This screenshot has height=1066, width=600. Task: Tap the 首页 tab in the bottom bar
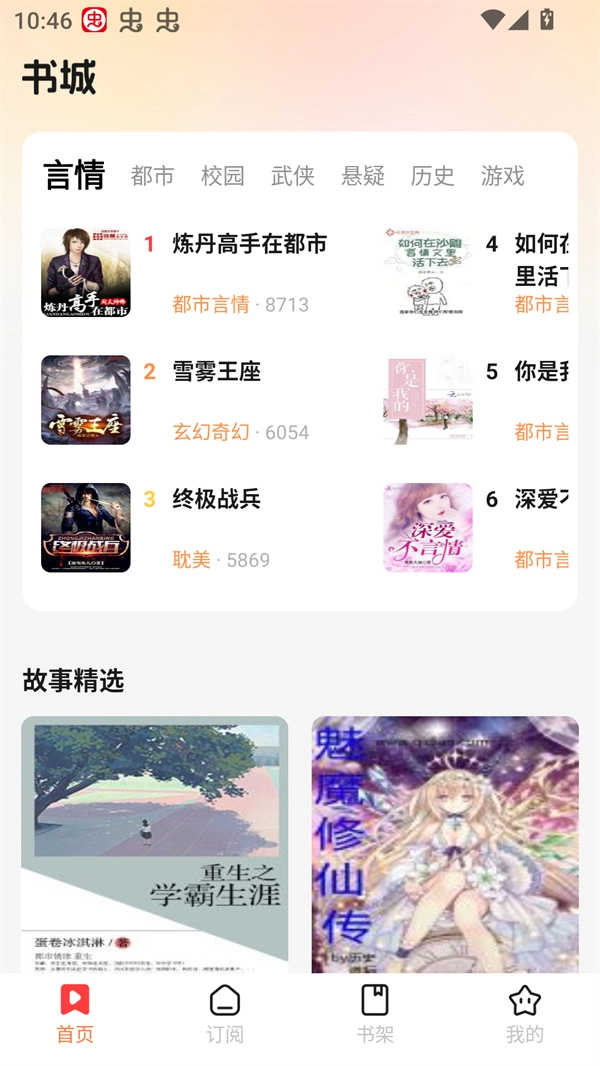75,1014
